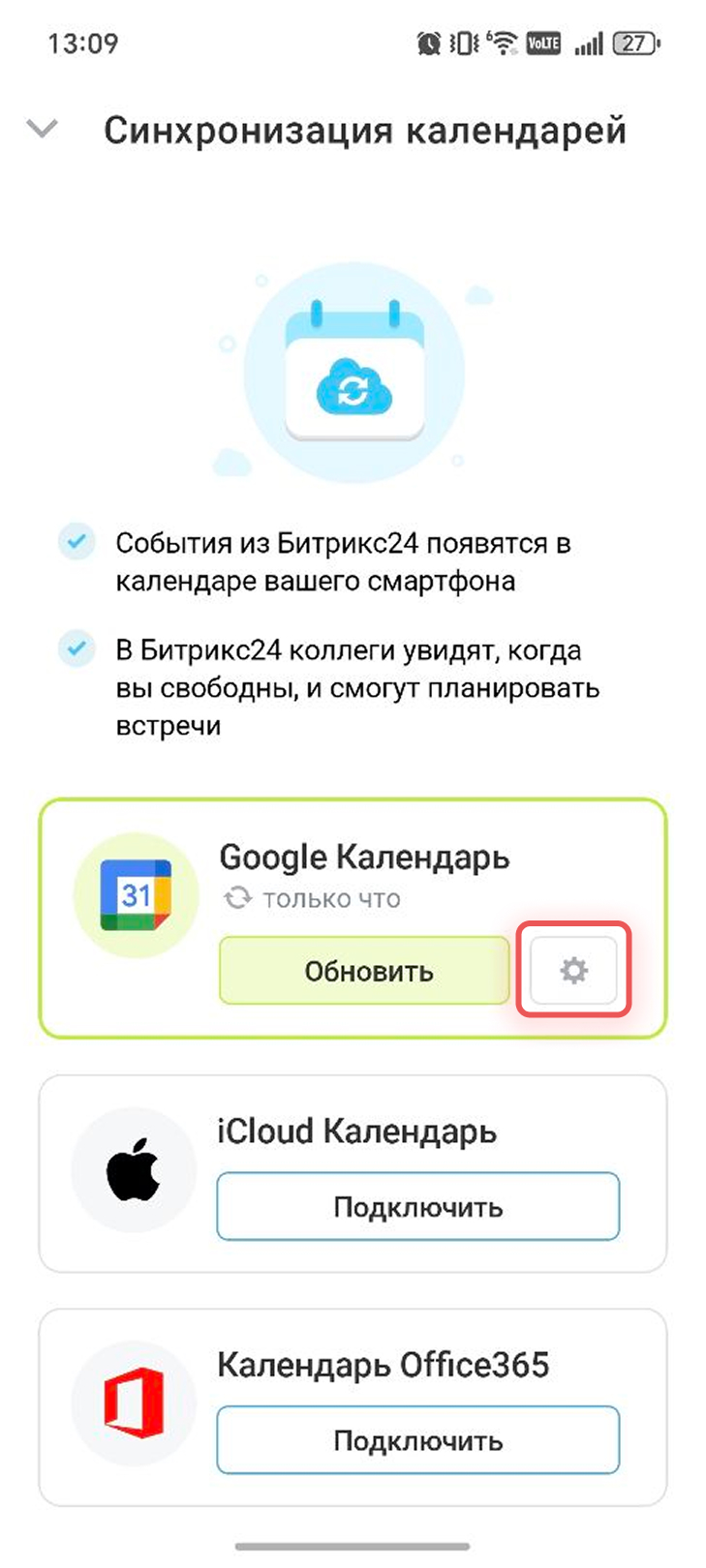Connect iCloud Календарь with Подключить
Screen dimensions: 706x1568
click(417, 1207)
